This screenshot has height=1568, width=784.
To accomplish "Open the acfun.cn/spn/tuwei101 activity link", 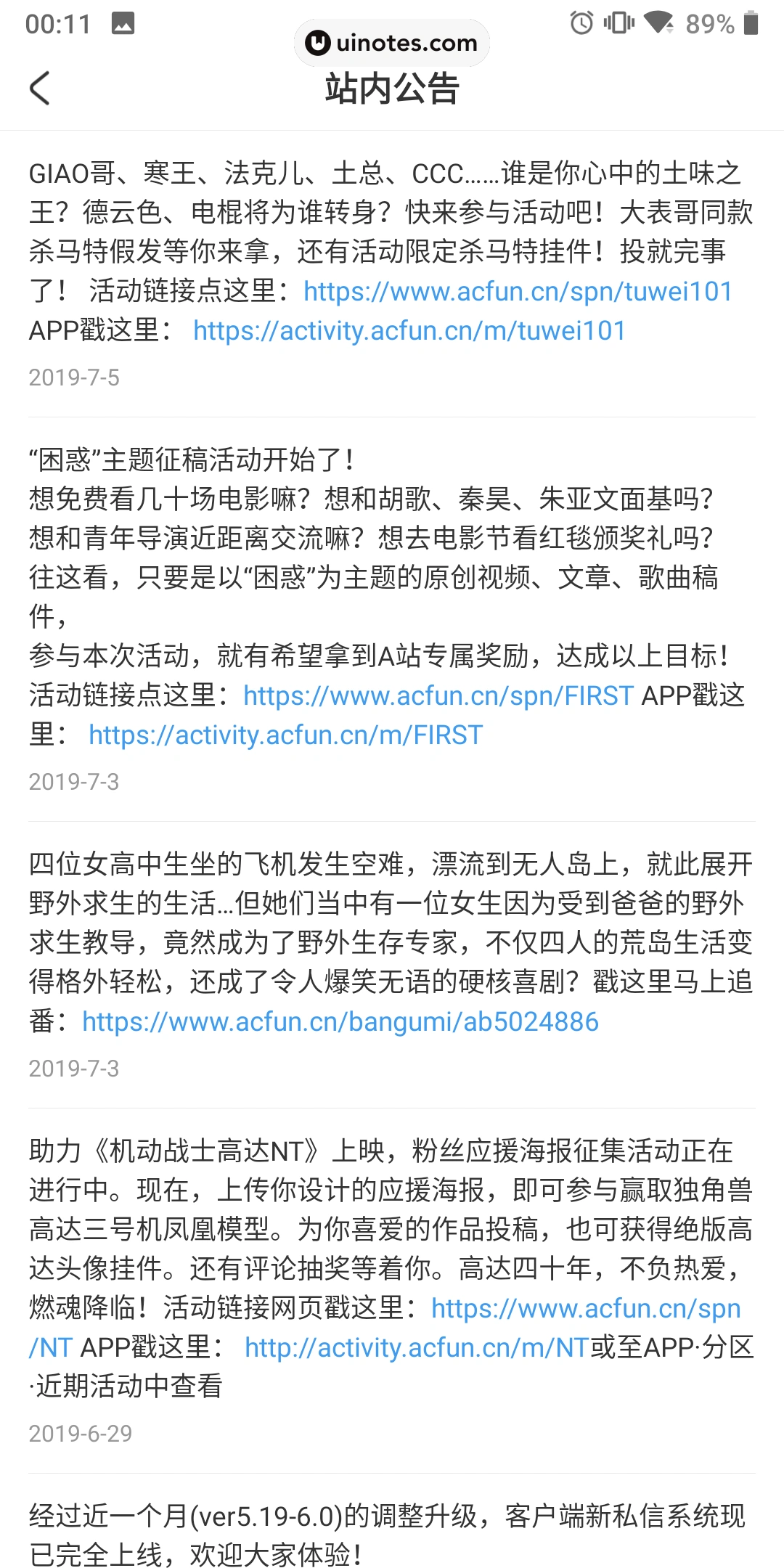I will [x=518, y=291].
